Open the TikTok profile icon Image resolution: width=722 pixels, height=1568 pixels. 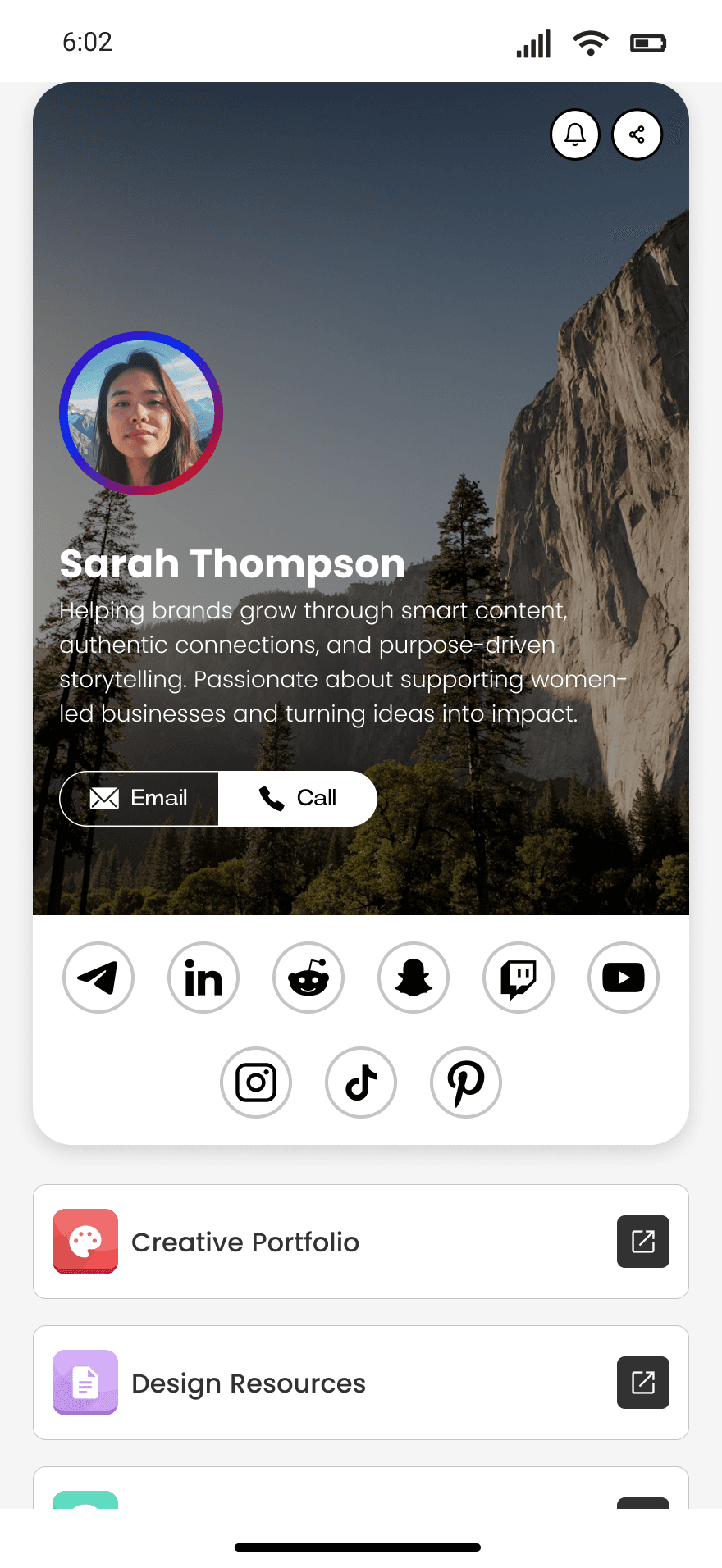click(x=361, y=1083)
